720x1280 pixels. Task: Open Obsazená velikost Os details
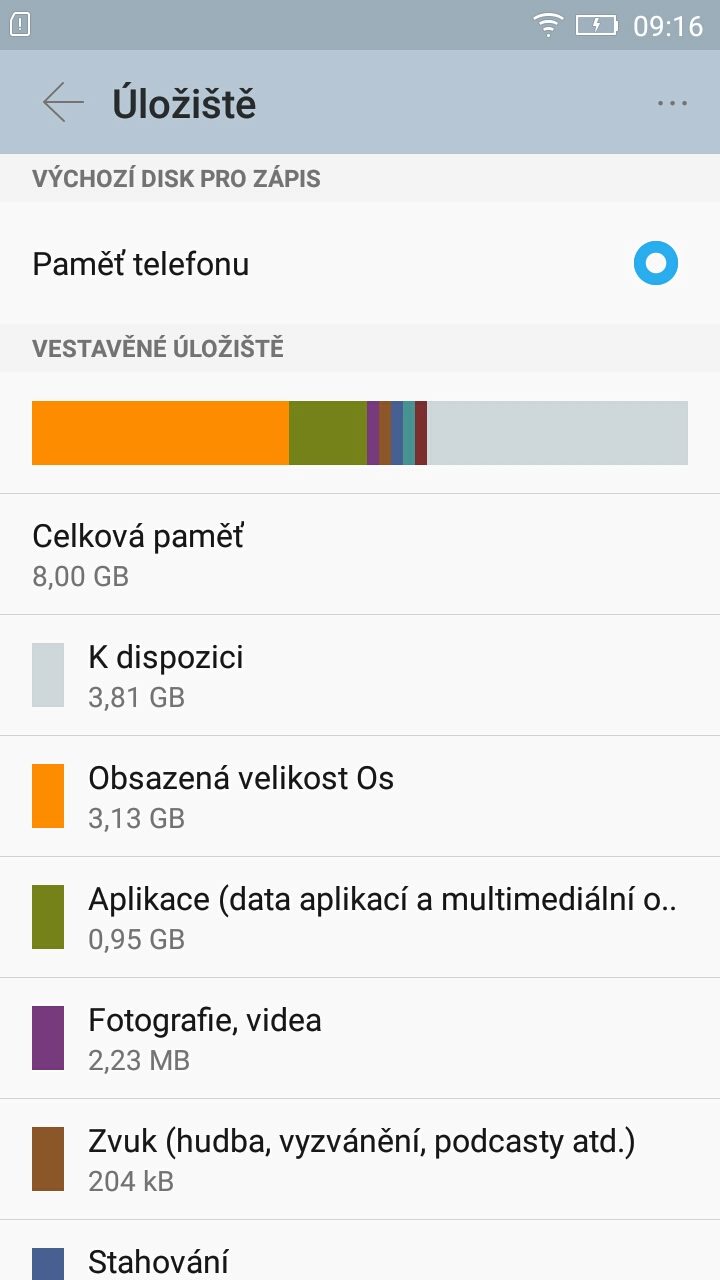coord(360,796)
